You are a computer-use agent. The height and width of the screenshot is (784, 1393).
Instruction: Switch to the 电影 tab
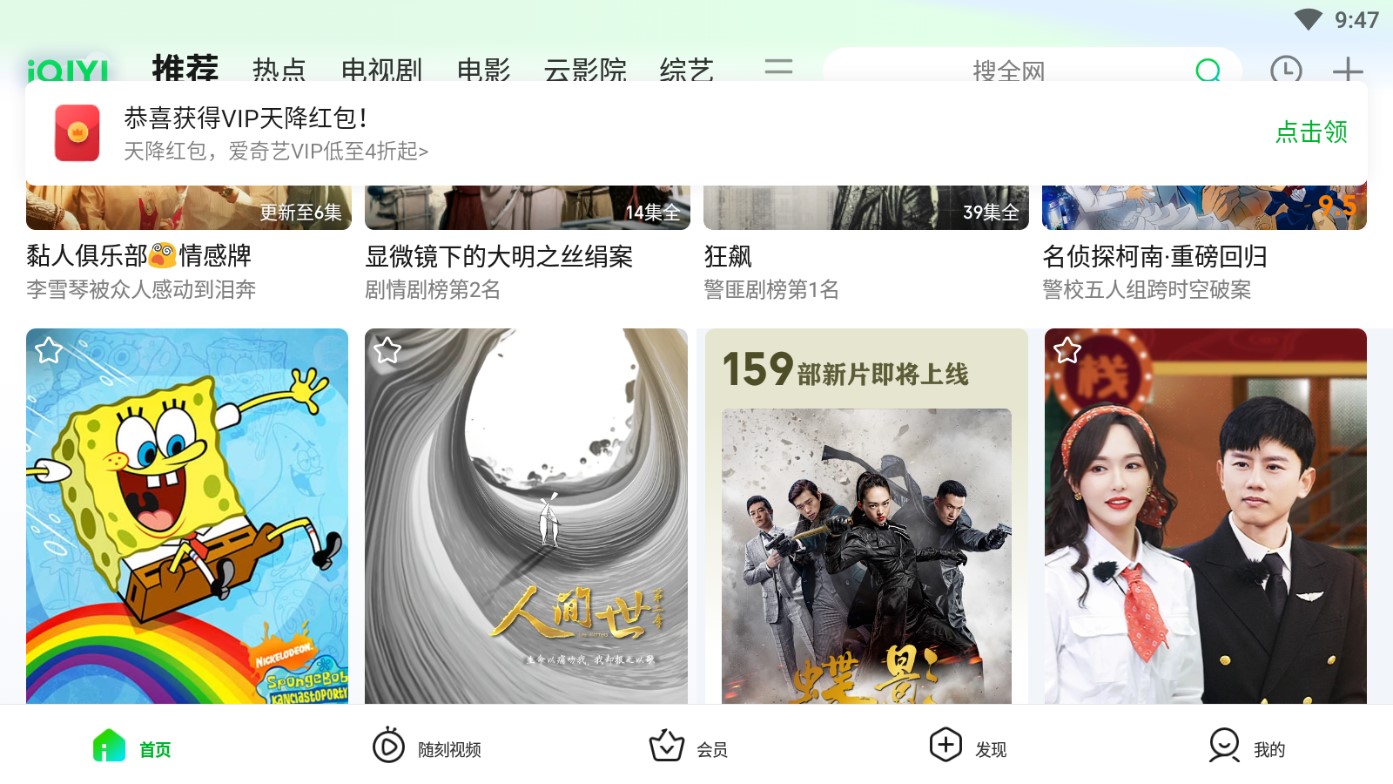(484, 70)
